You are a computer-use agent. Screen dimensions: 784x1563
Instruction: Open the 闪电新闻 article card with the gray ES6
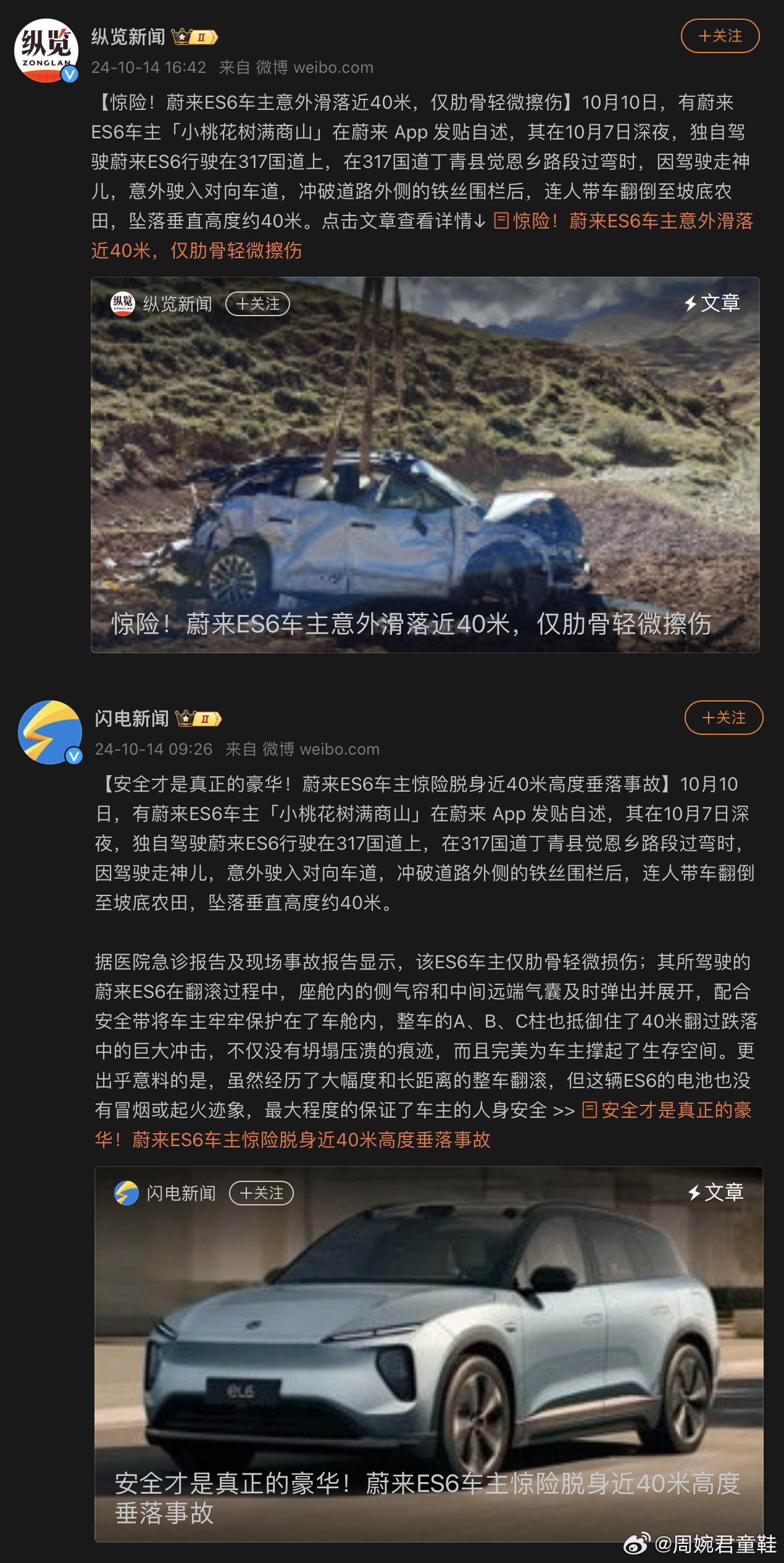[429, 1354]
